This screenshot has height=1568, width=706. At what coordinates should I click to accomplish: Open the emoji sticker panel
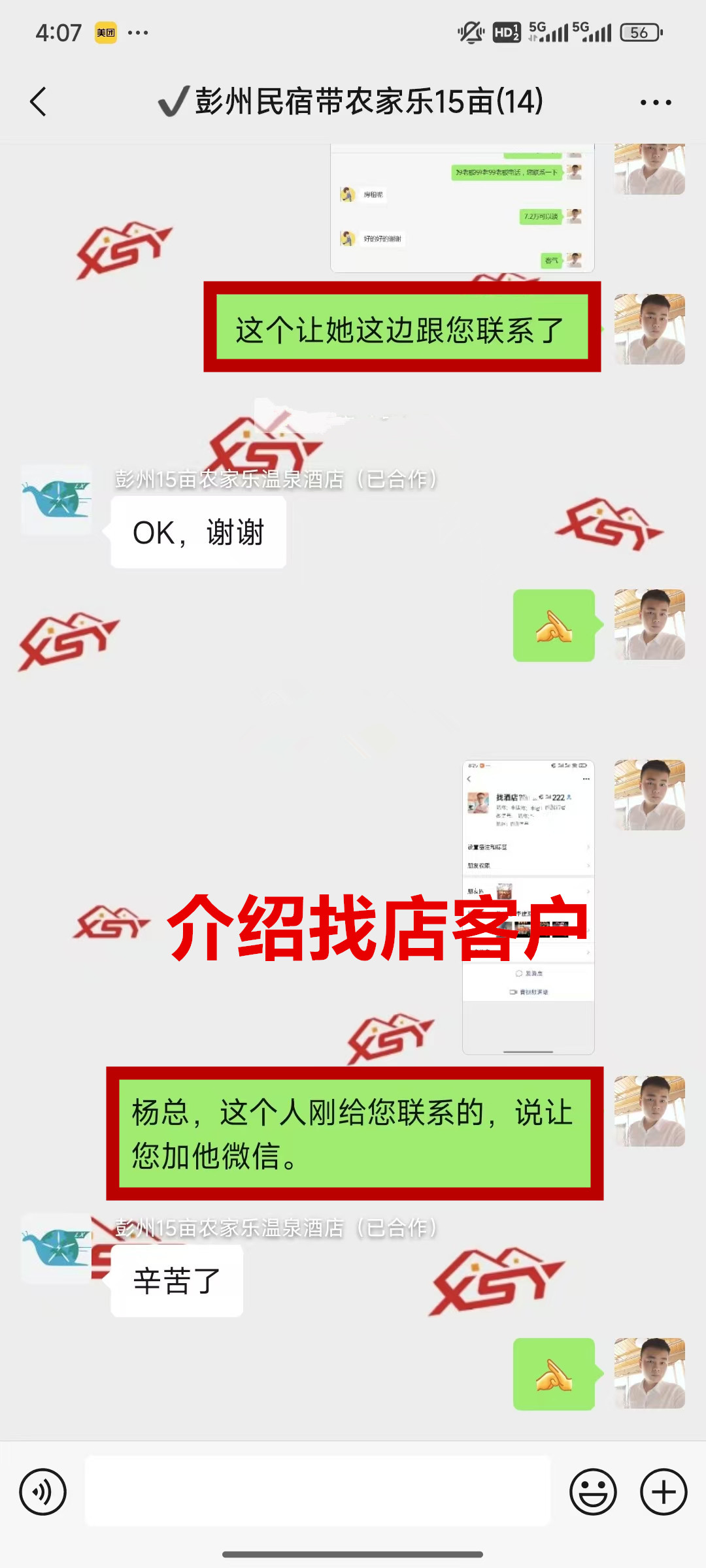(x=593, y=1492)
